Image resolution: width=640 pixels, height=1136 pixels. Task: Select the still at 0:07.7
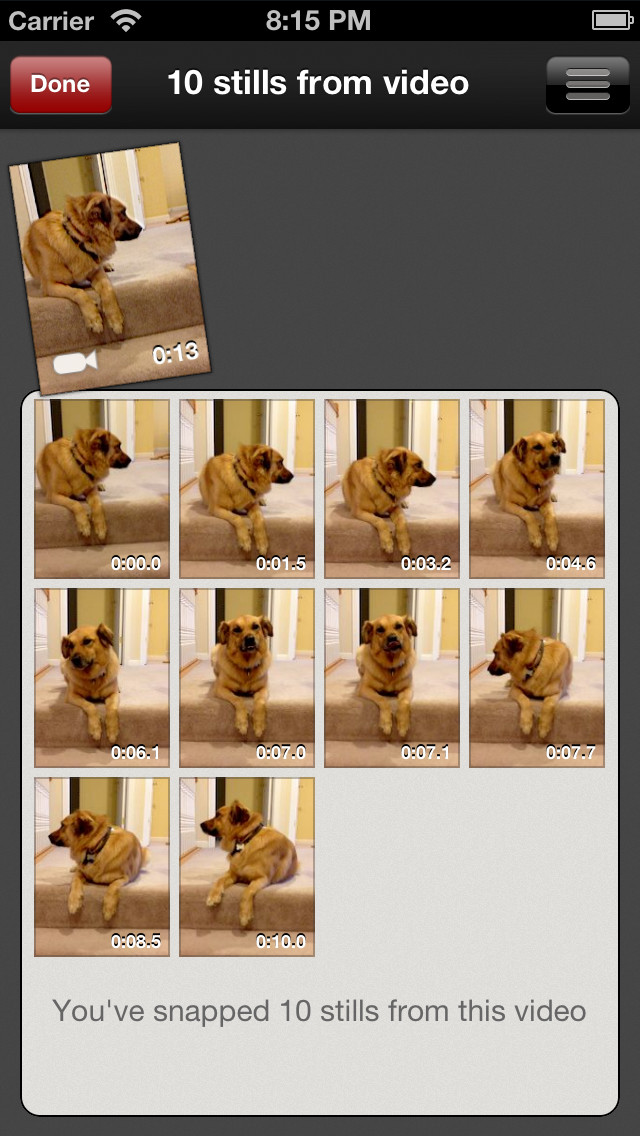[537, 677]
